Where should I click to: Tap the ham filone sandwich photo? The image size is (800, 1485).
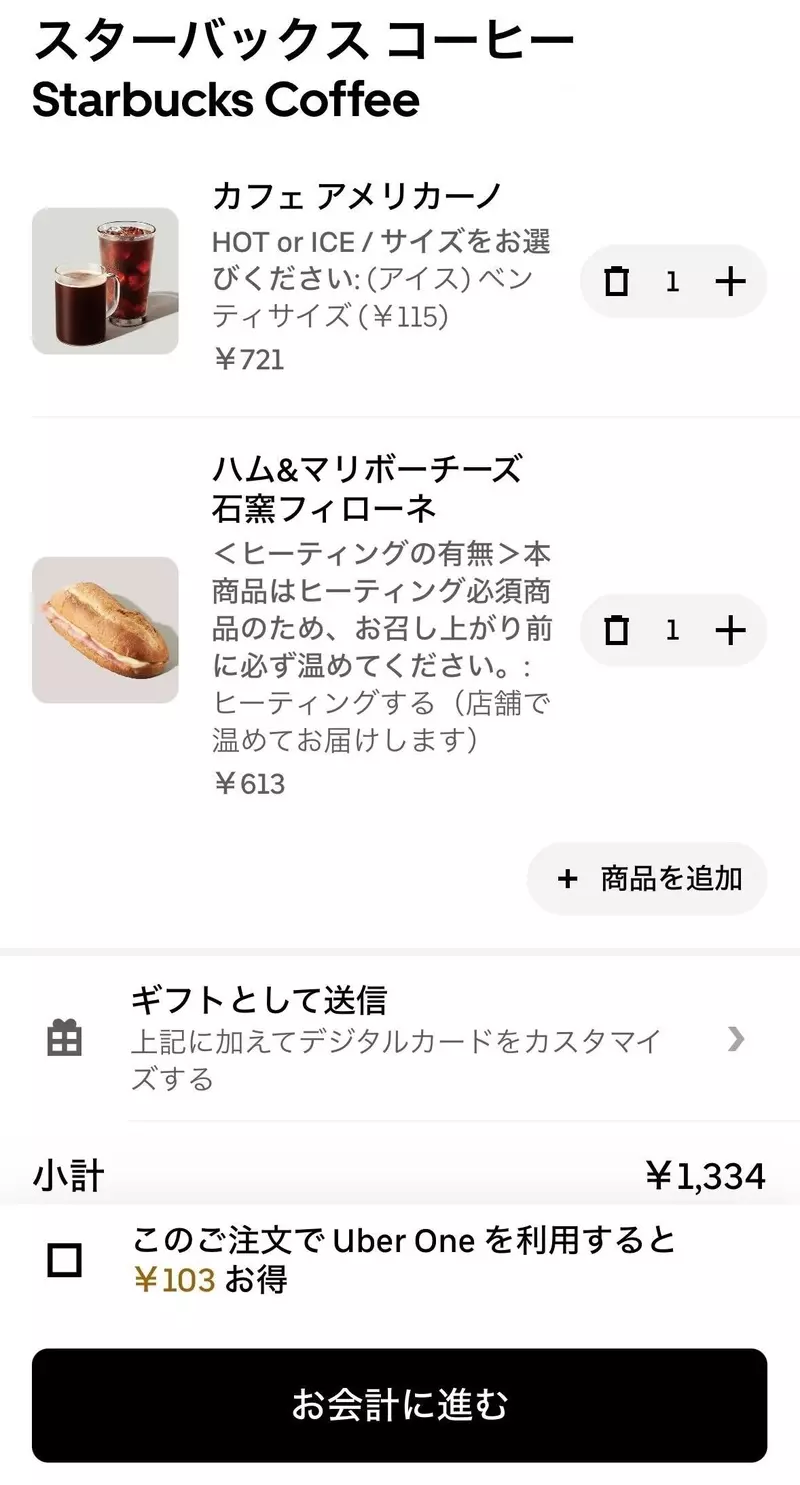(105, 630)
